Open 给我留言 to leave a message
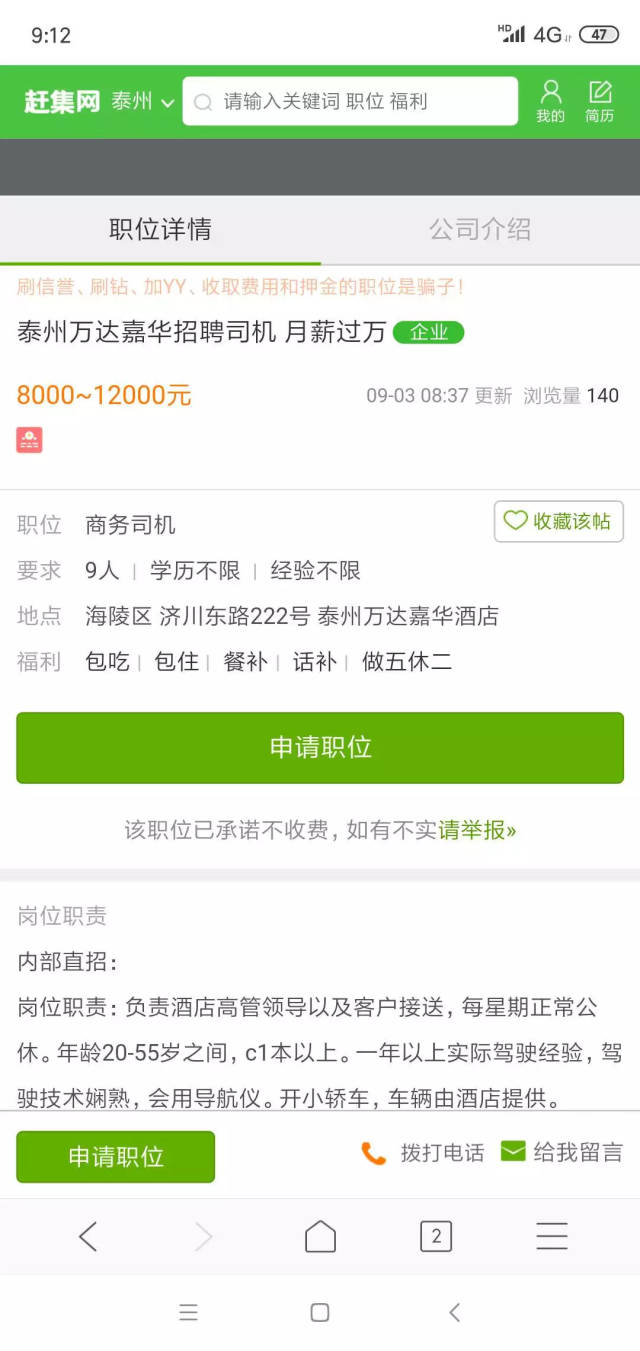 tap(562, 1153)
